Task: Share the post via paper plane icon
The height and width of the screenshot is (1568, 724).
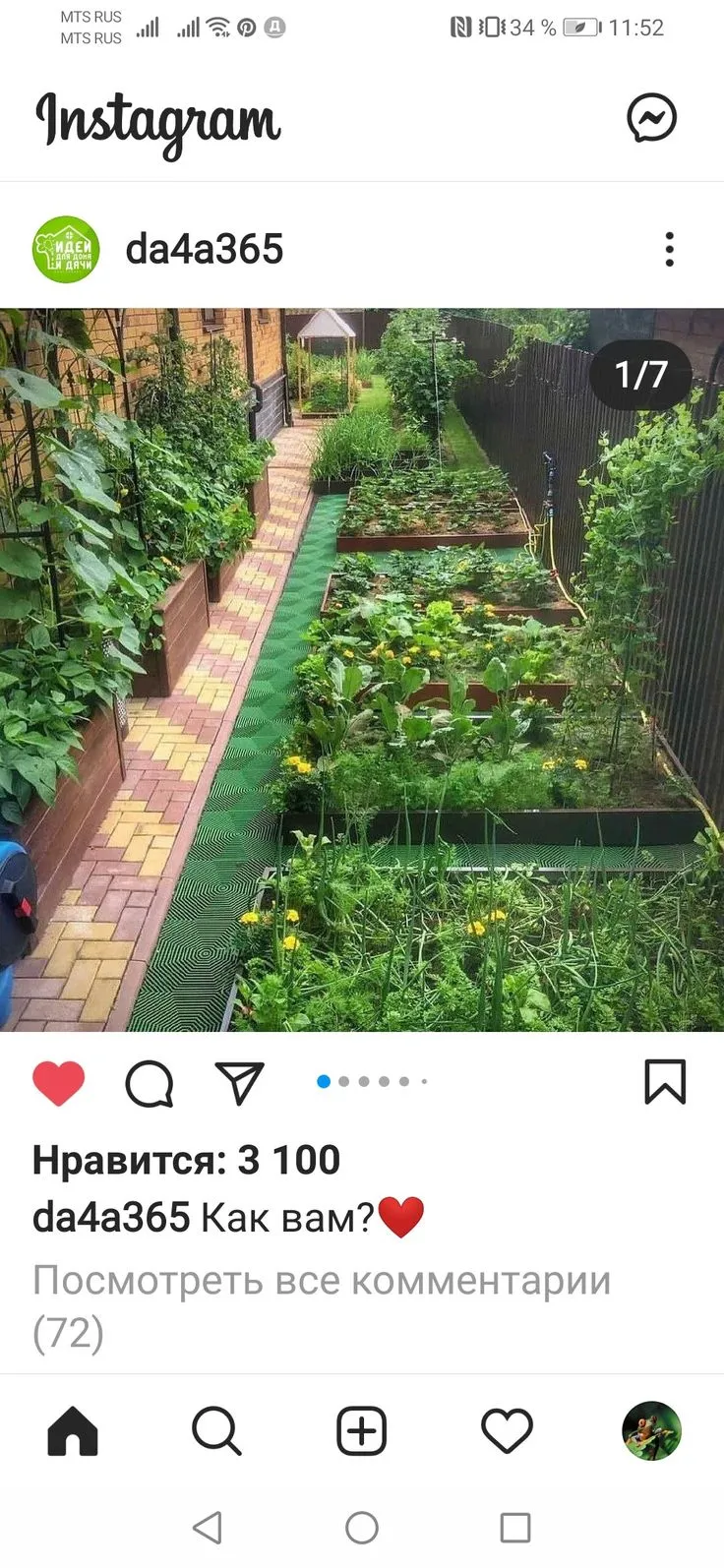Action: pos(239,1083)
